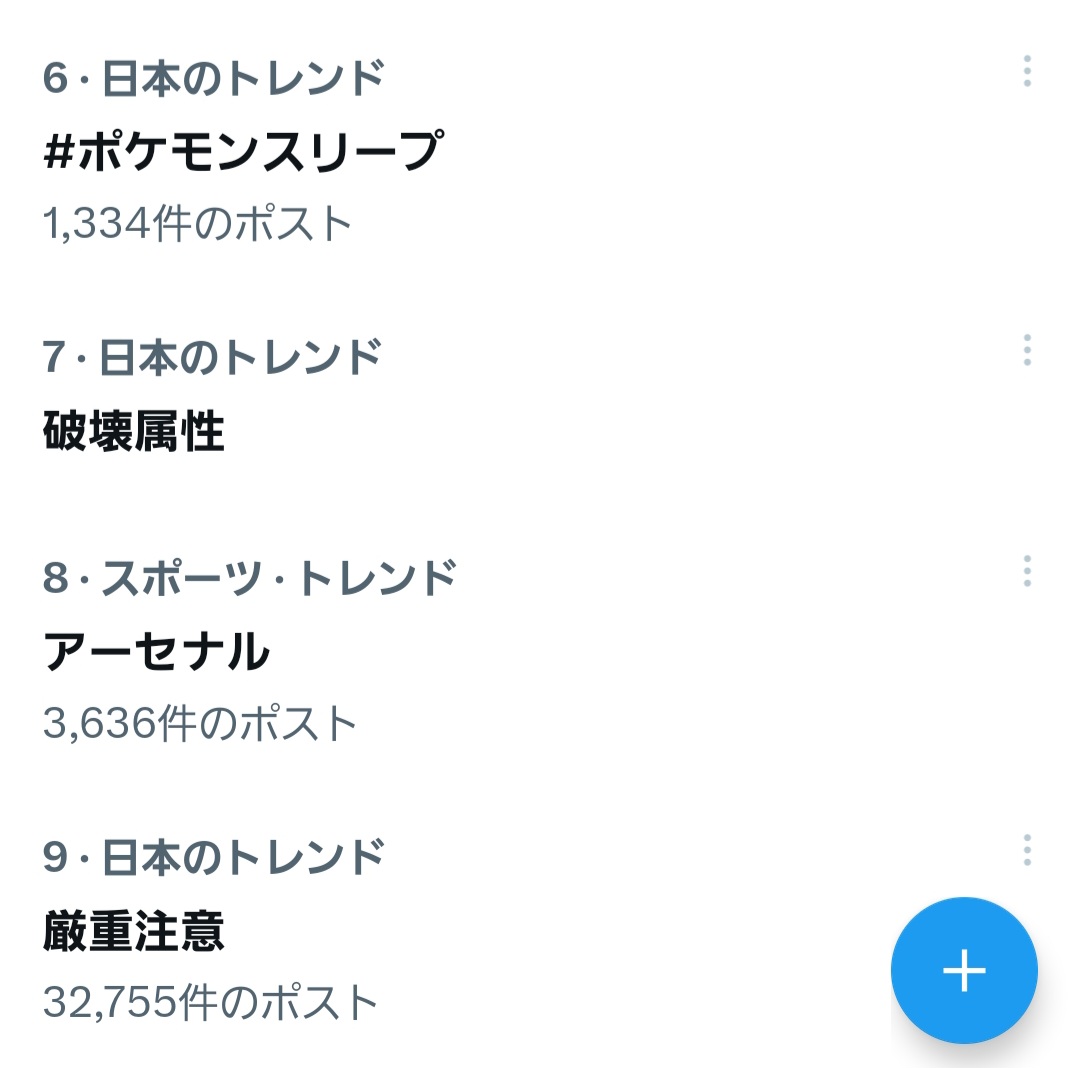Screen dimensions: 1080x1068
Task: Open the 厳重注意 trend
Action: [x=134, y=932]
